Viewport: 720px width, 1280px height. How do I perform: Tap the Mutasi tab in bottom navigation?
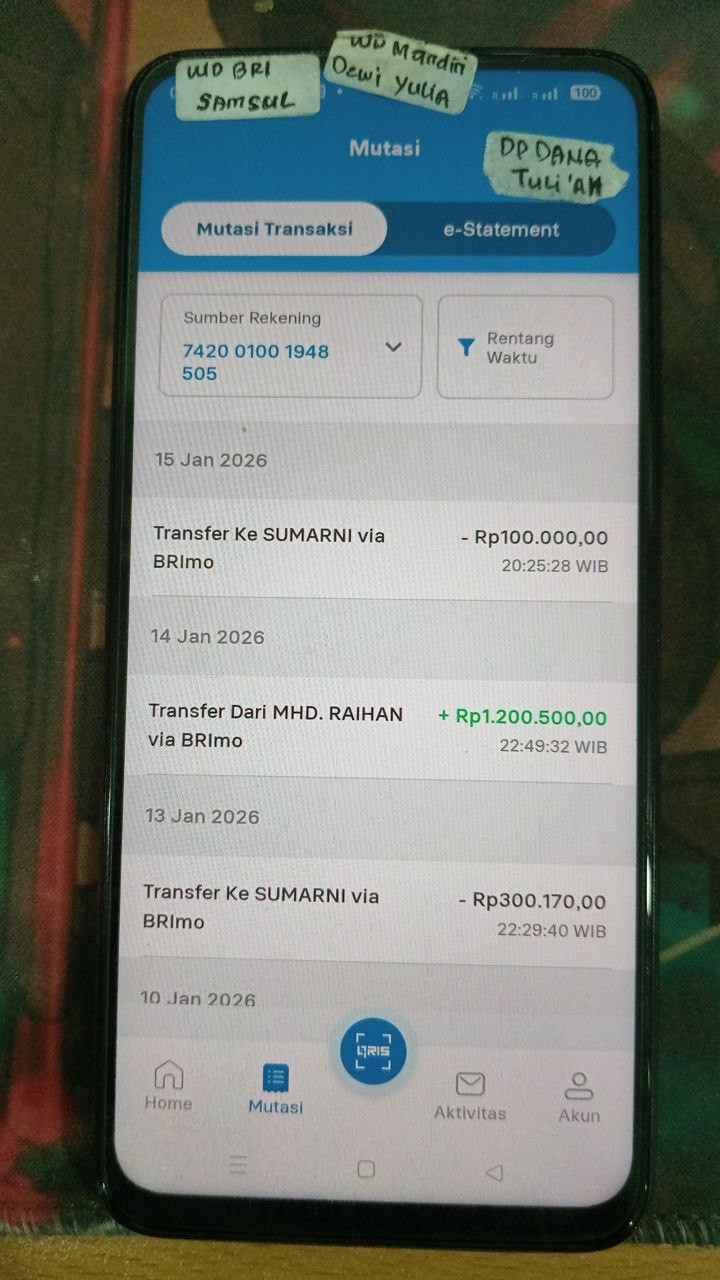(x=275, y=1088)
